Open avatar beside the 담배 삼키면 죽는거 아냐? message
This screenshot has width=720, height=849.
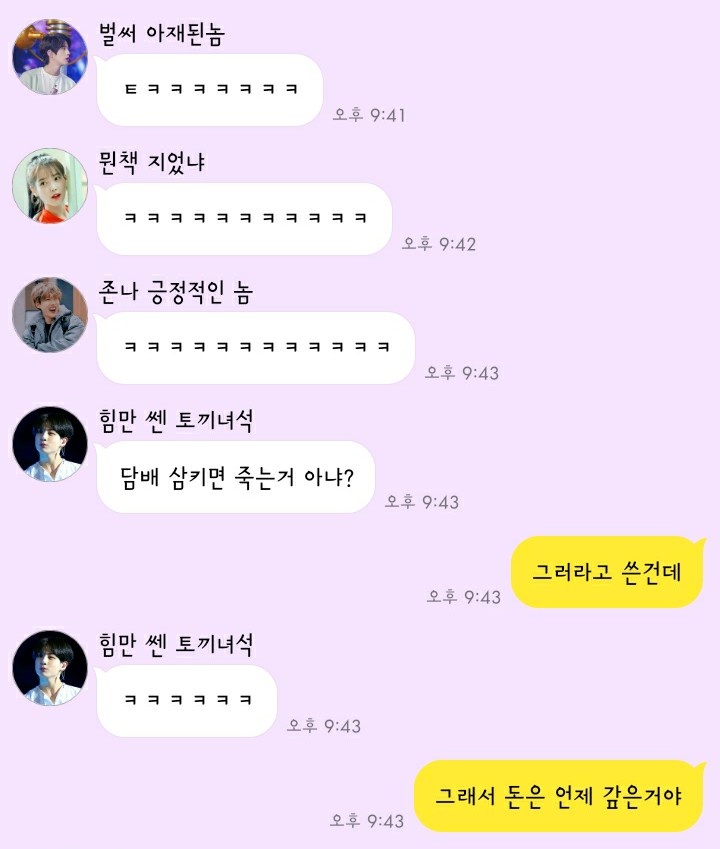50,444
